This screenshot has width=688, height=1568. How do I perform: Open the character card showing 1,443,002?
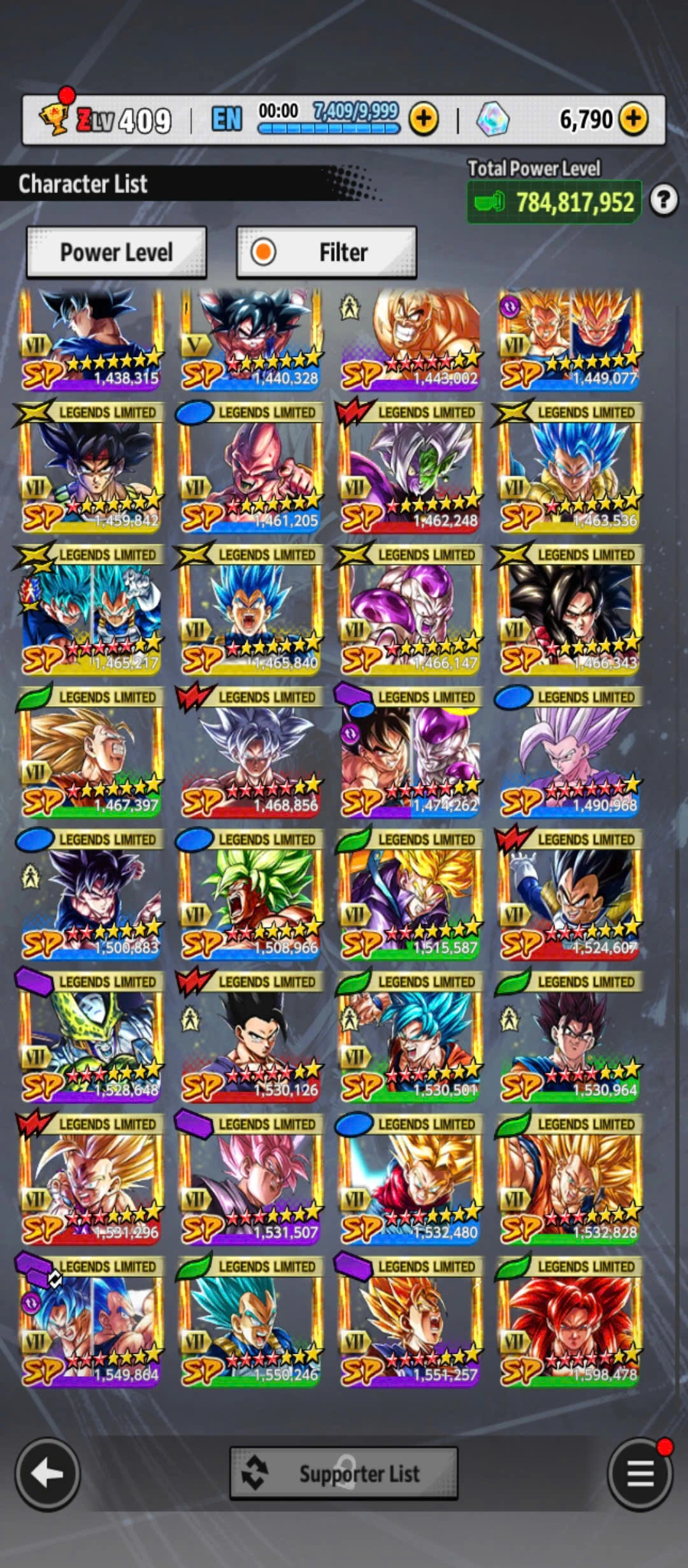[410, 338]
